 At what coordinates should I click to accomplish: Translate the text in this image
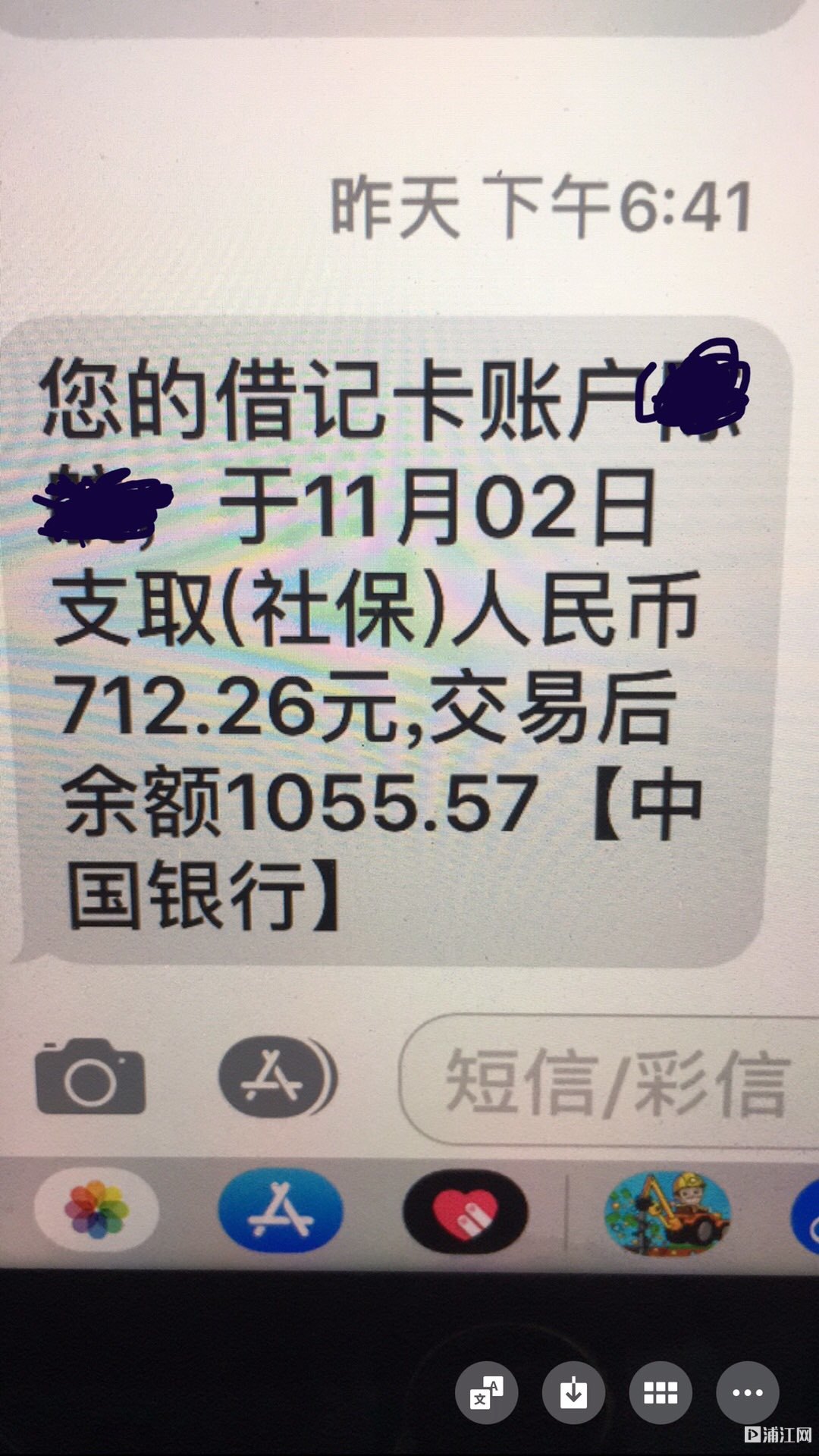pyautogui.click(x=486, y=1393)
